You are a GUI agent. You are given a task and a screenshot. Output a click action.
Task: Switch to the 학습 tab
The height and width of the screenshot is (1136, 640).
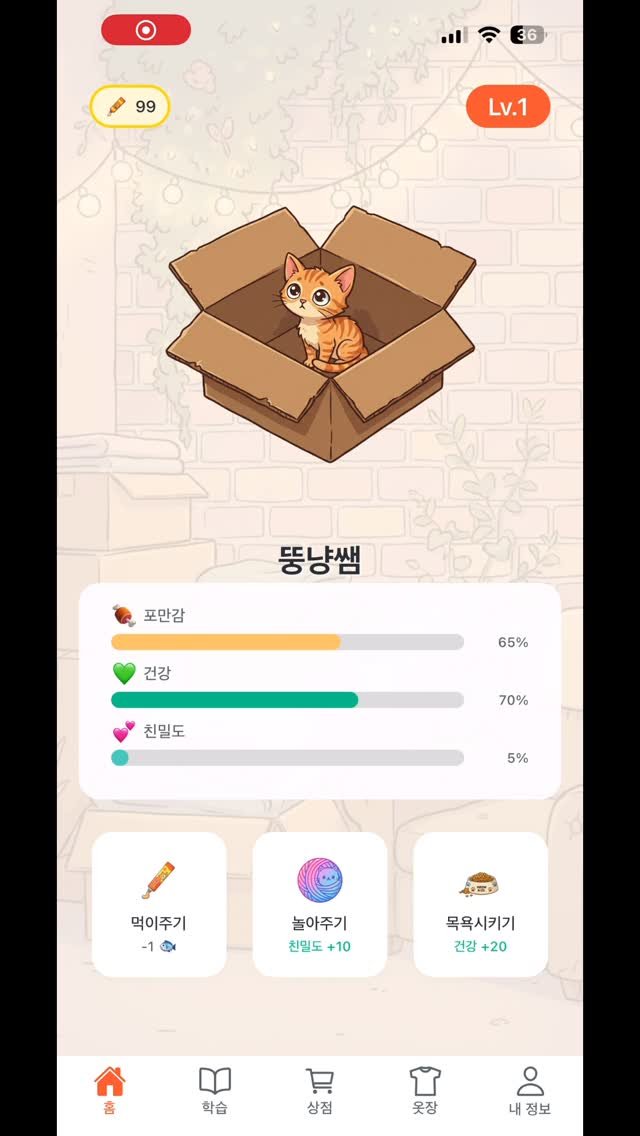click(x=214, y=1090)
